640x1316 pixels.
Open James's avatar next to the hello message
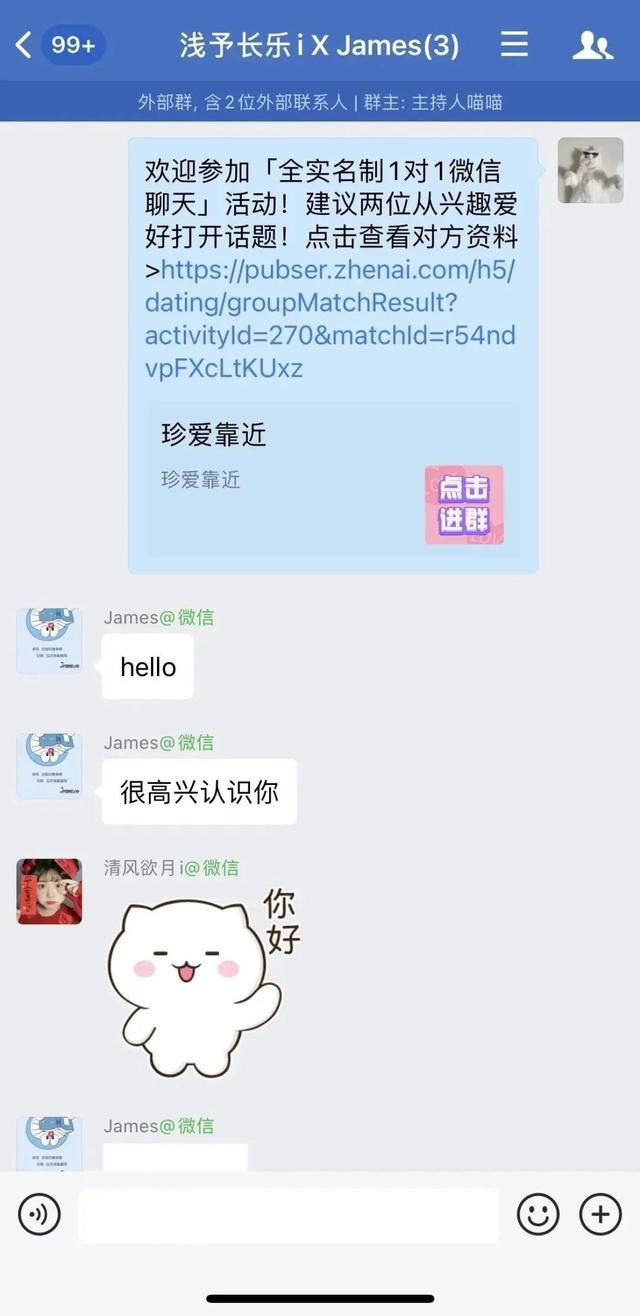click(x=49, y=640)
